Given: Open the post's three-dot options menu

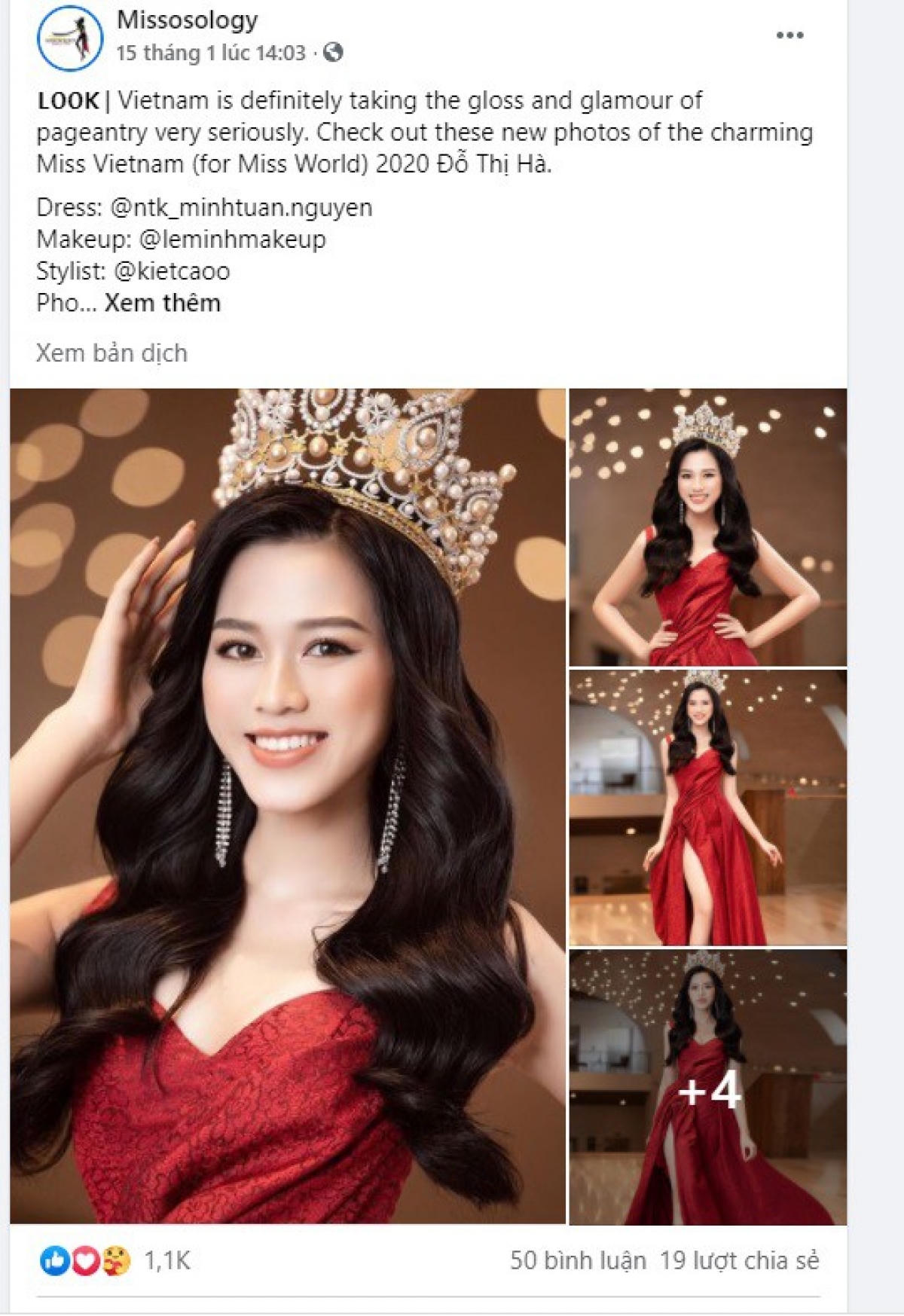Looking at the screenshot, I should 789,35.
